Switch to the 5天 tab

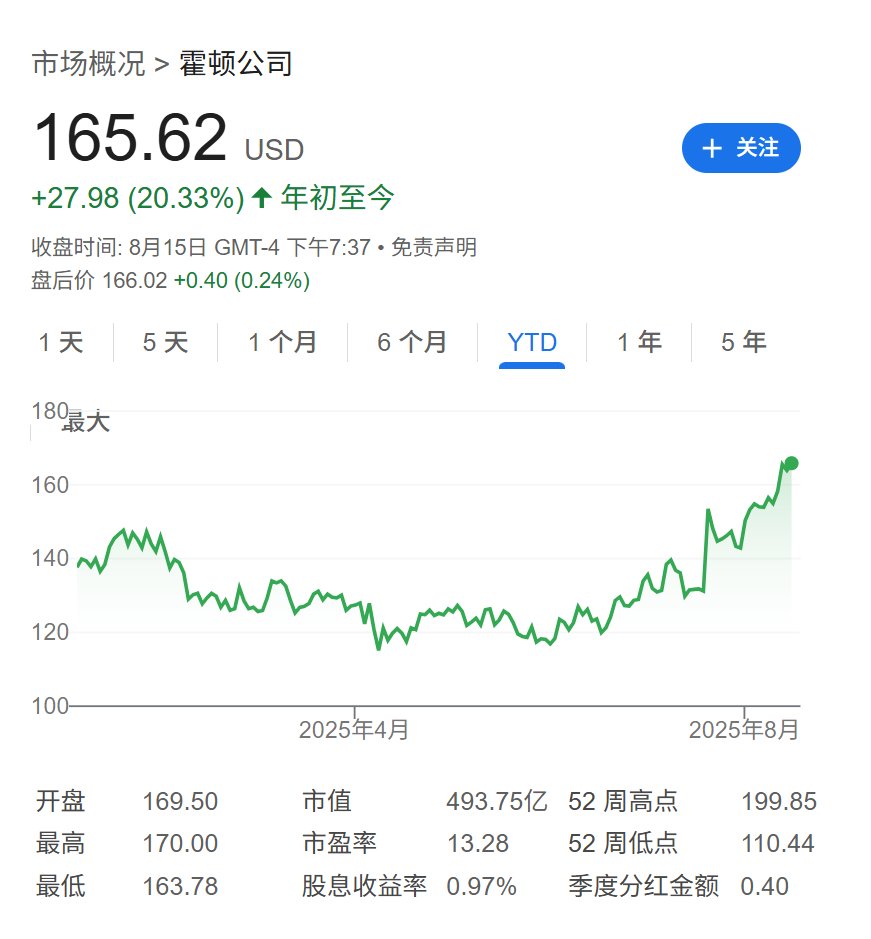(163, 342)
